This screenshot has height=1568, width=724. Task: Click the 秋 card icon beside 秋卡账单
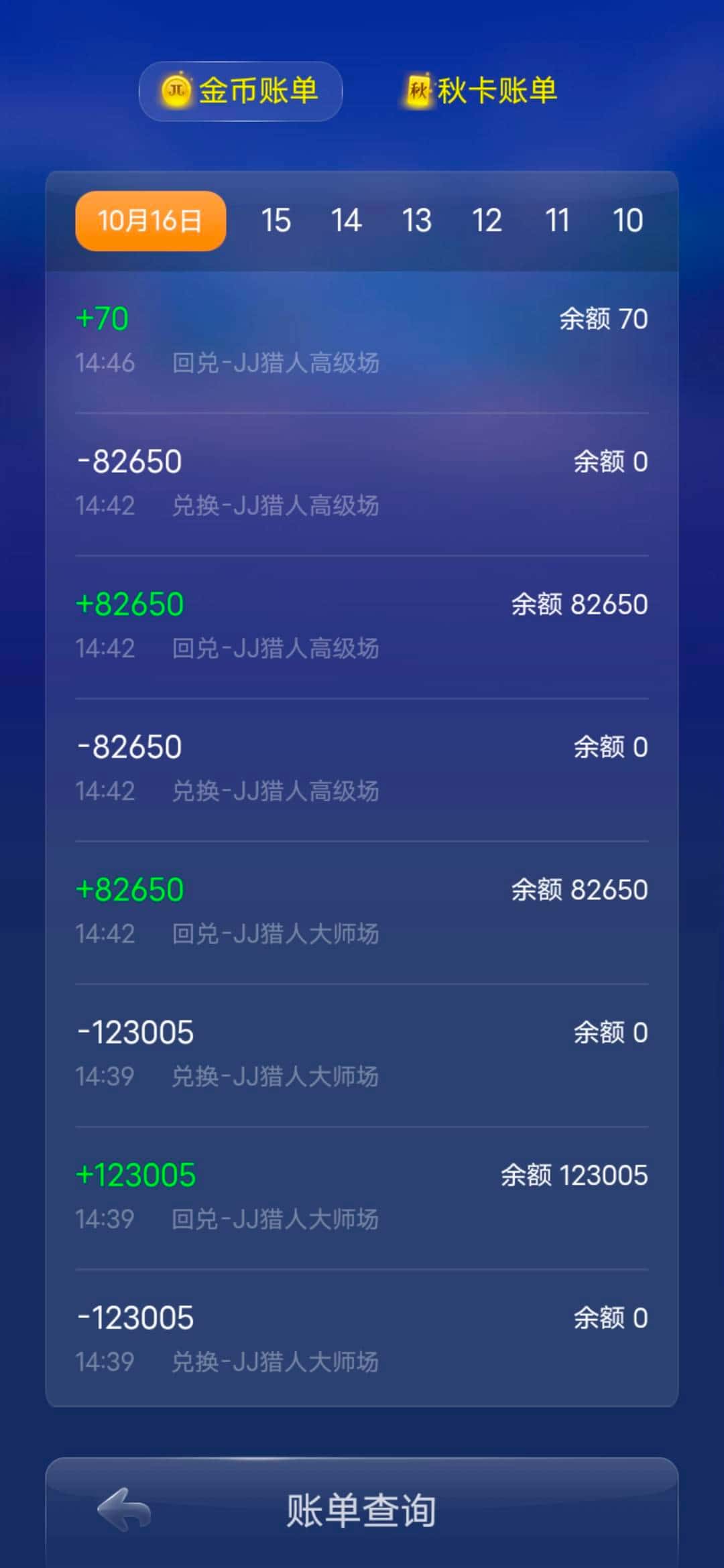pos(419,90)
